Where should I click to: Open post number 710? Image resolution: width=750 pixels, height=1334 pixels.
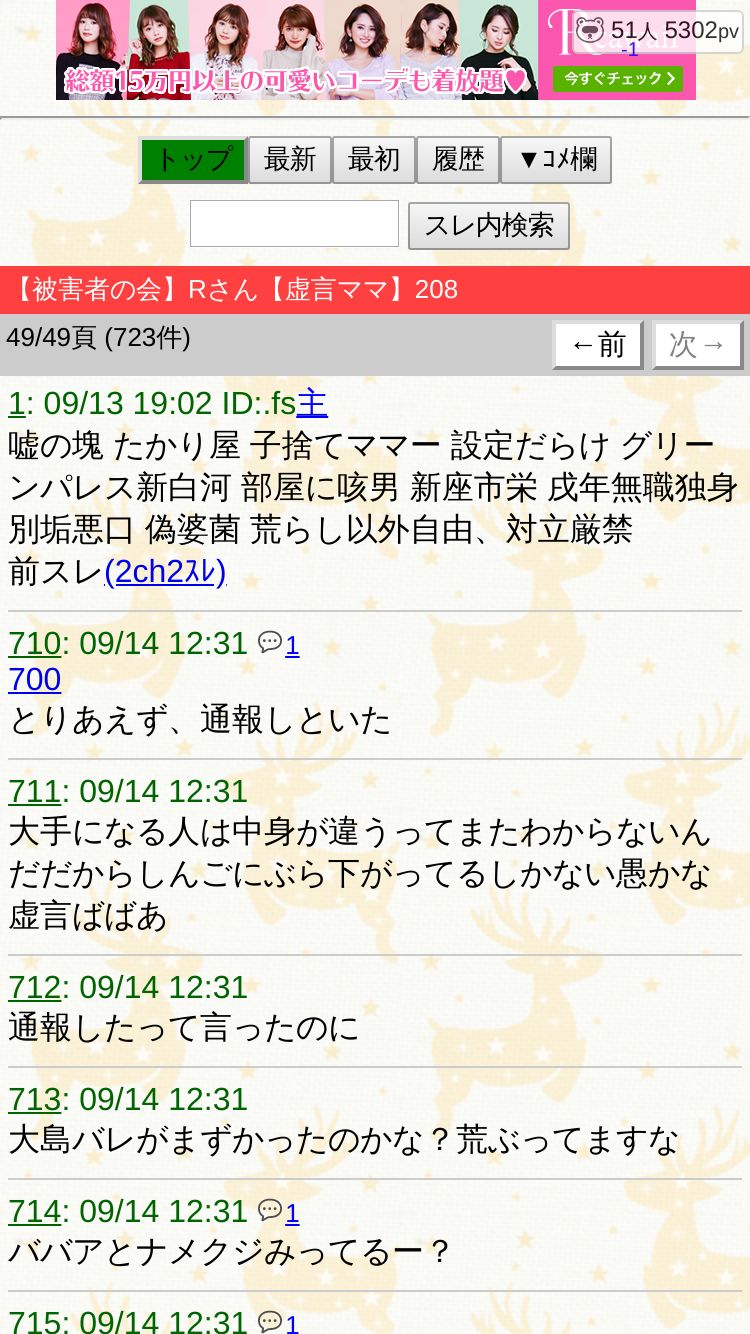(x=34, y=643)
